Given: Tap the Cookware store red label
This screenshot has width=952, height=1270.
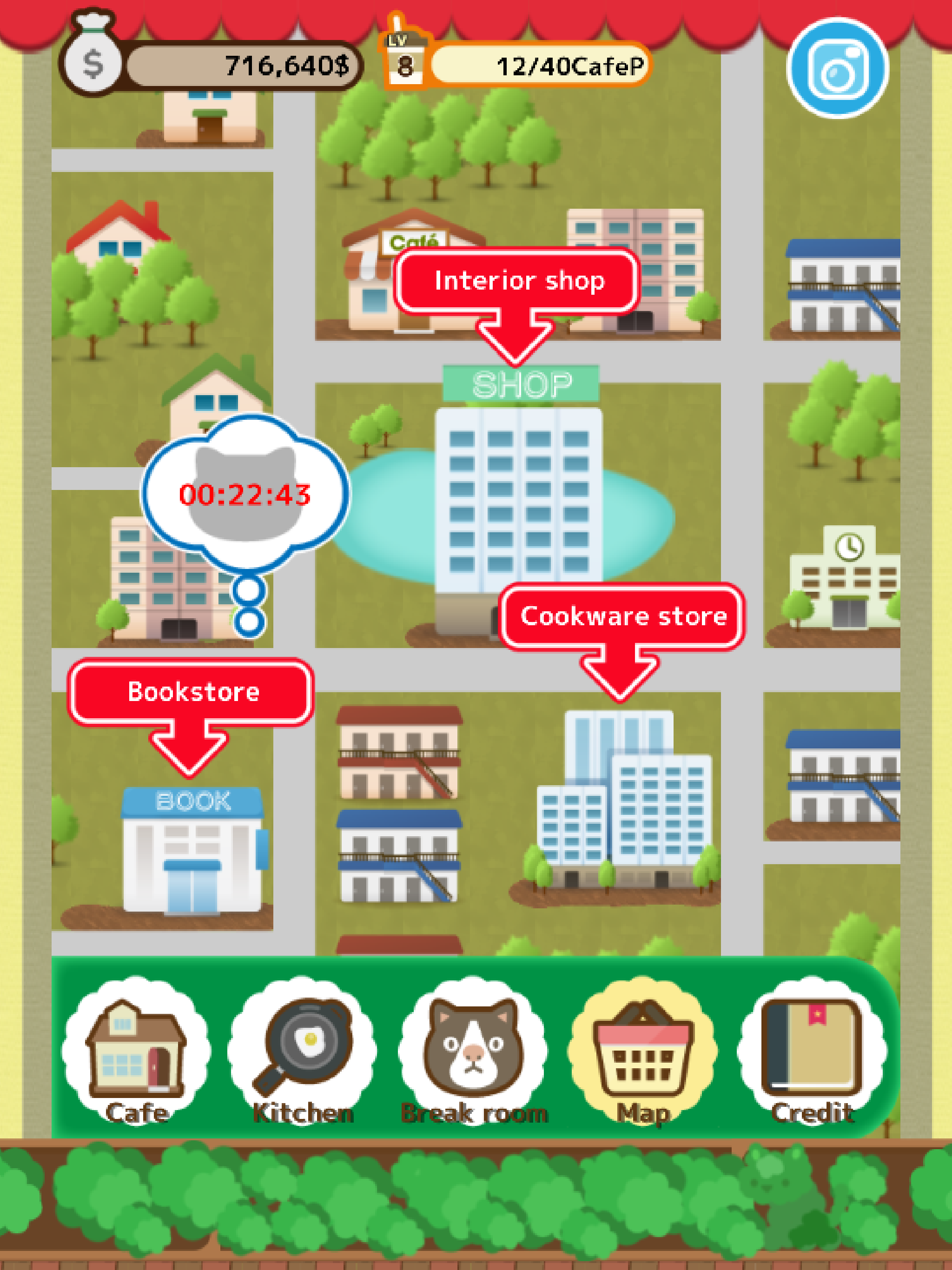Looking at the screenshot, I should point(623,615).
